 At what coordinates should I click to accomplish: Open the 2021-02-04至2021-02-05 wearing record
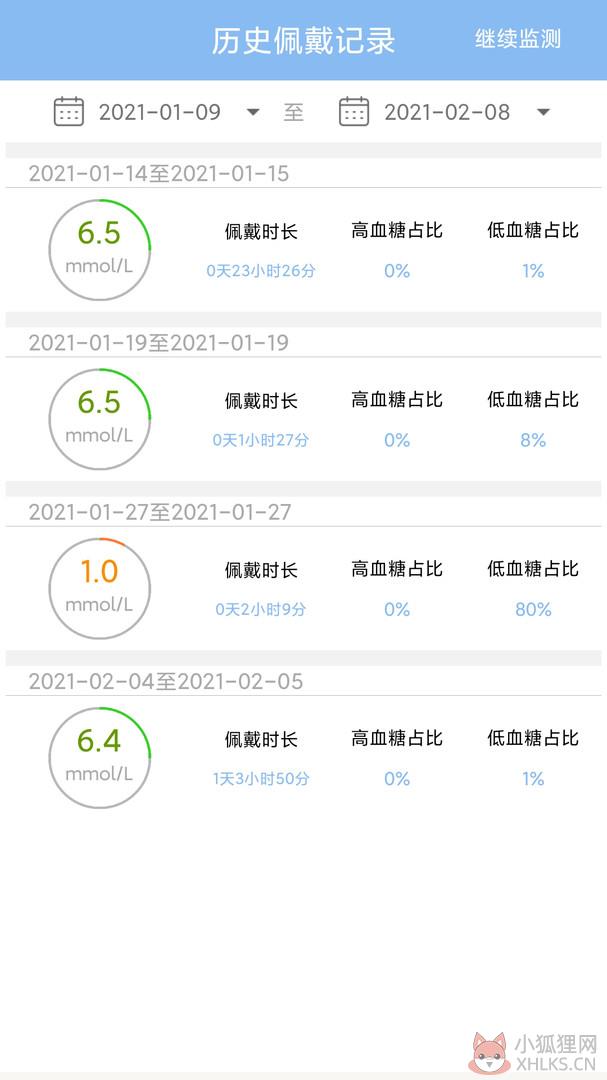(303, 744)
